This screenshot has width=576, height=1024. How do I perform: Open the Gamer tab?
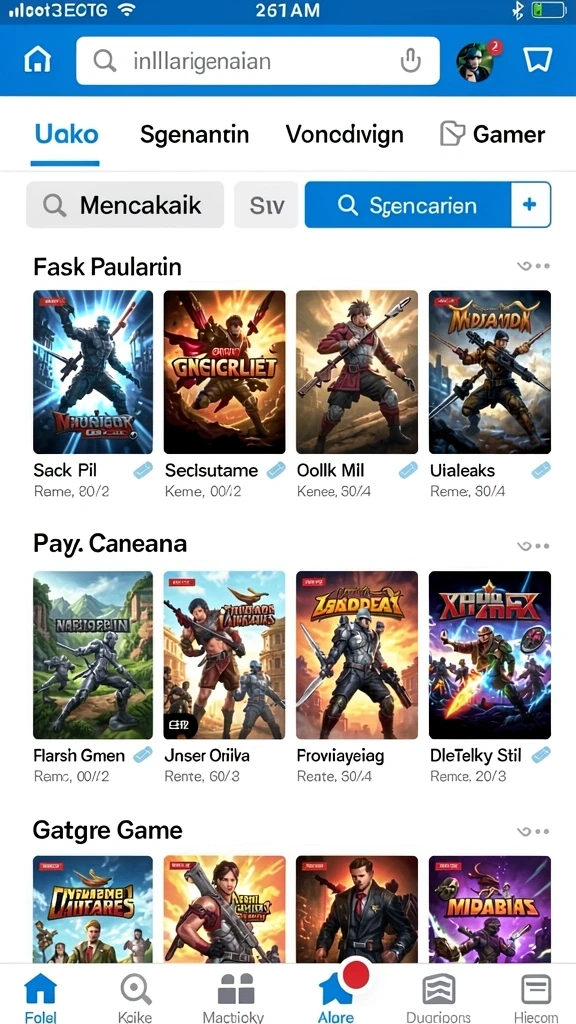pyautogui.click(x=492, y=135)
